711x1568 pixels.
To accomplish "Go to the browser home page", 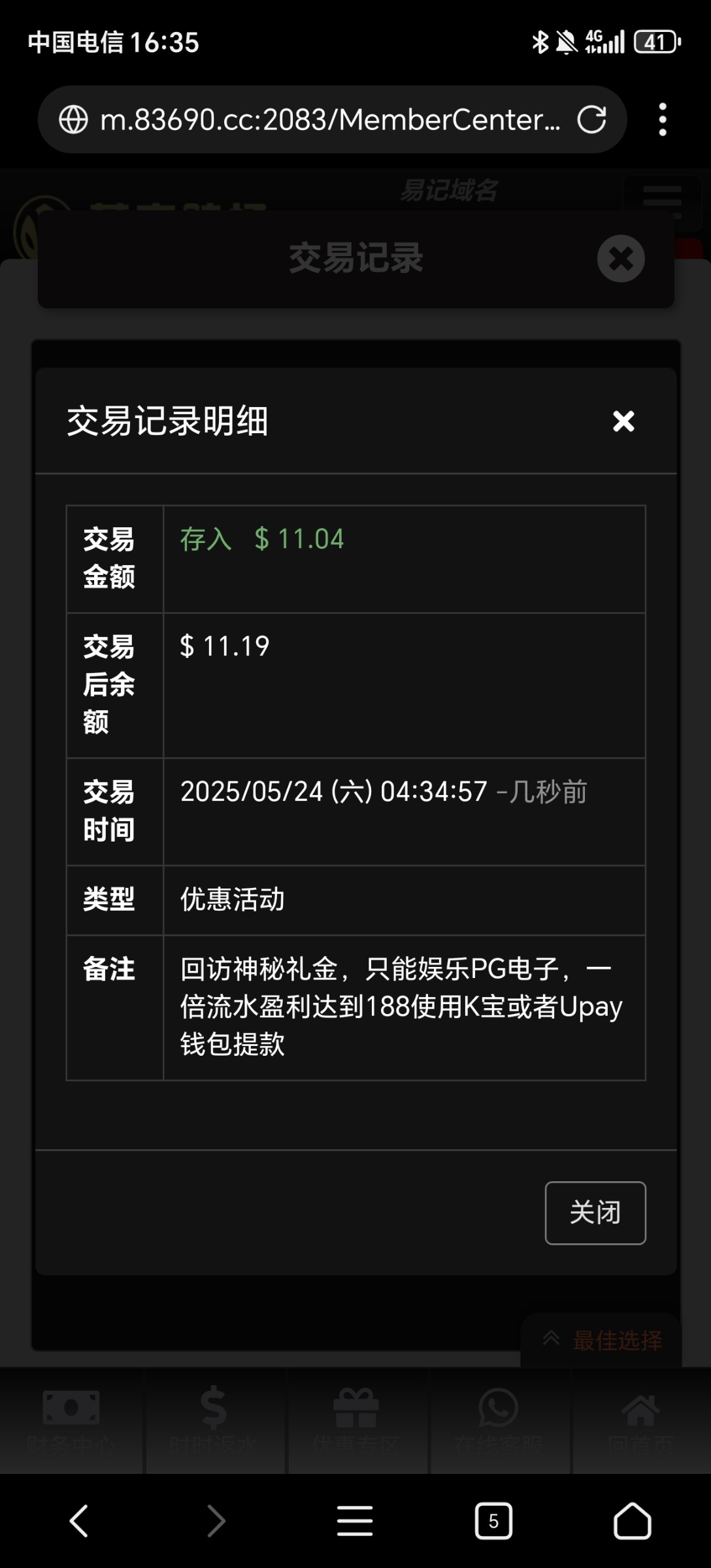I will pos(632,1521).
